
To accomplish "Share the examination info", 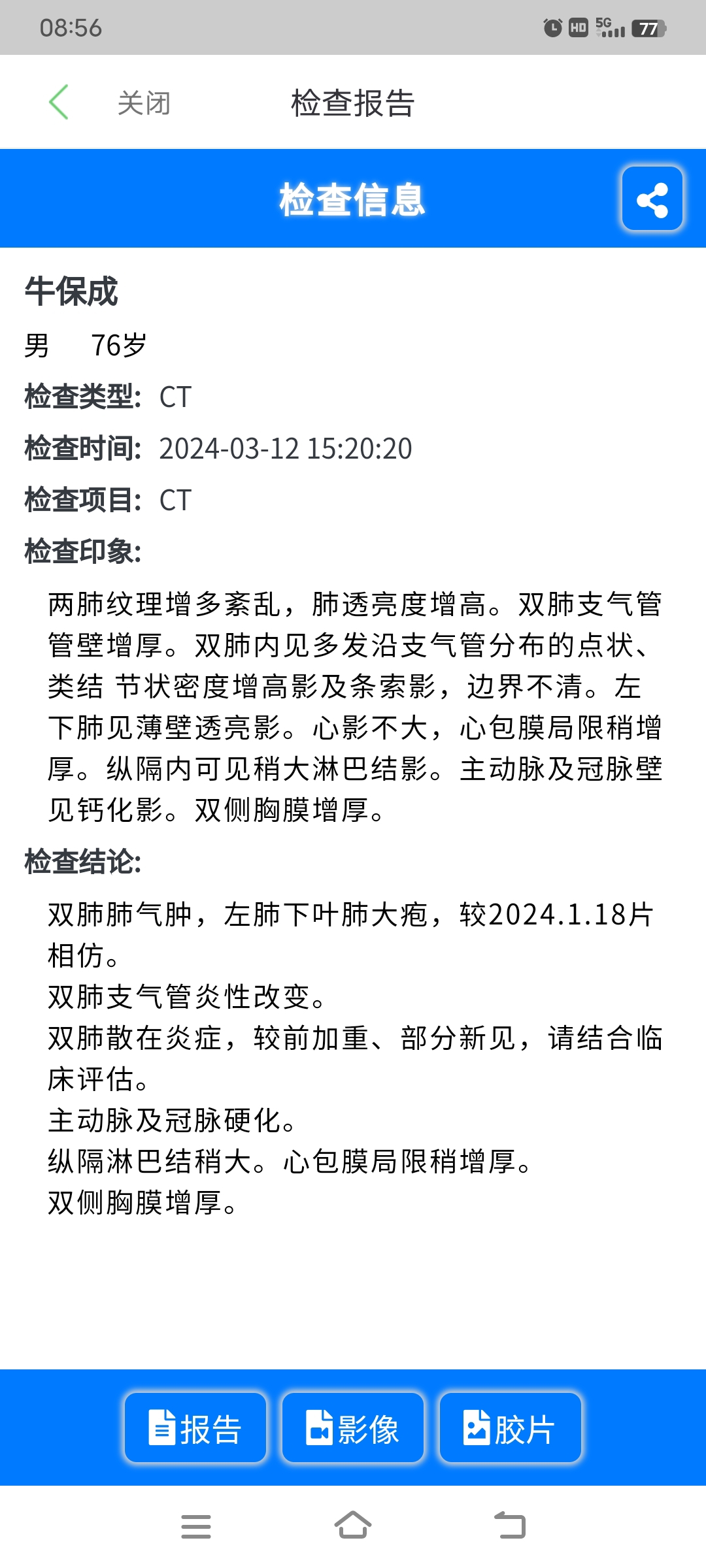I will tap(652, 199).
